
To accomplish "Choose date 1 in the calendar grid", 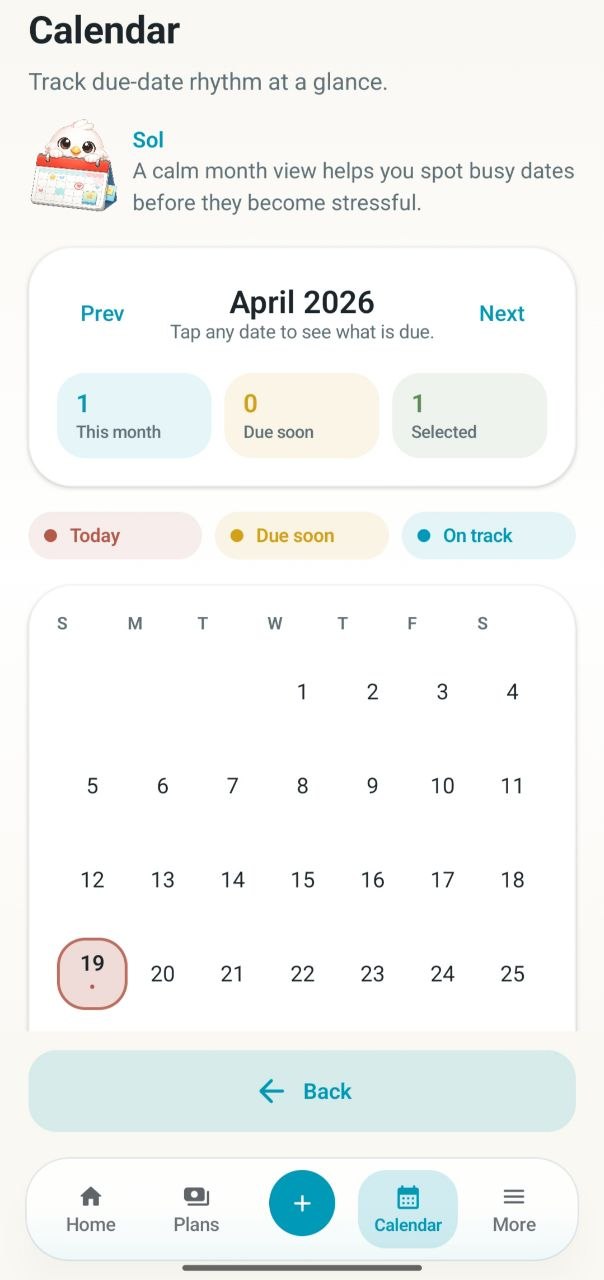I will 302,692.
